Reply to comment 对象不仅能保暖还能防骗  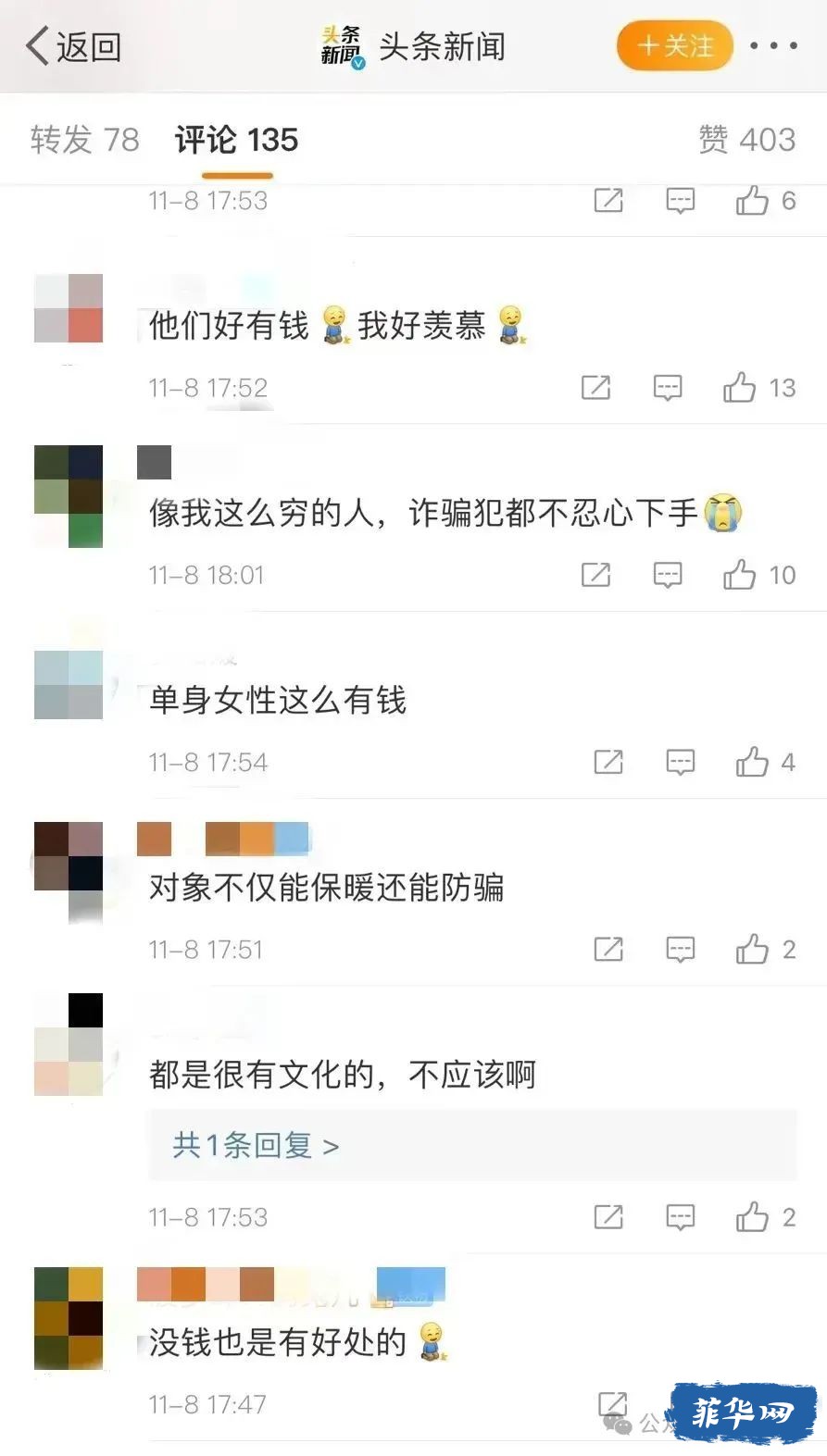(x=680, y=949)
